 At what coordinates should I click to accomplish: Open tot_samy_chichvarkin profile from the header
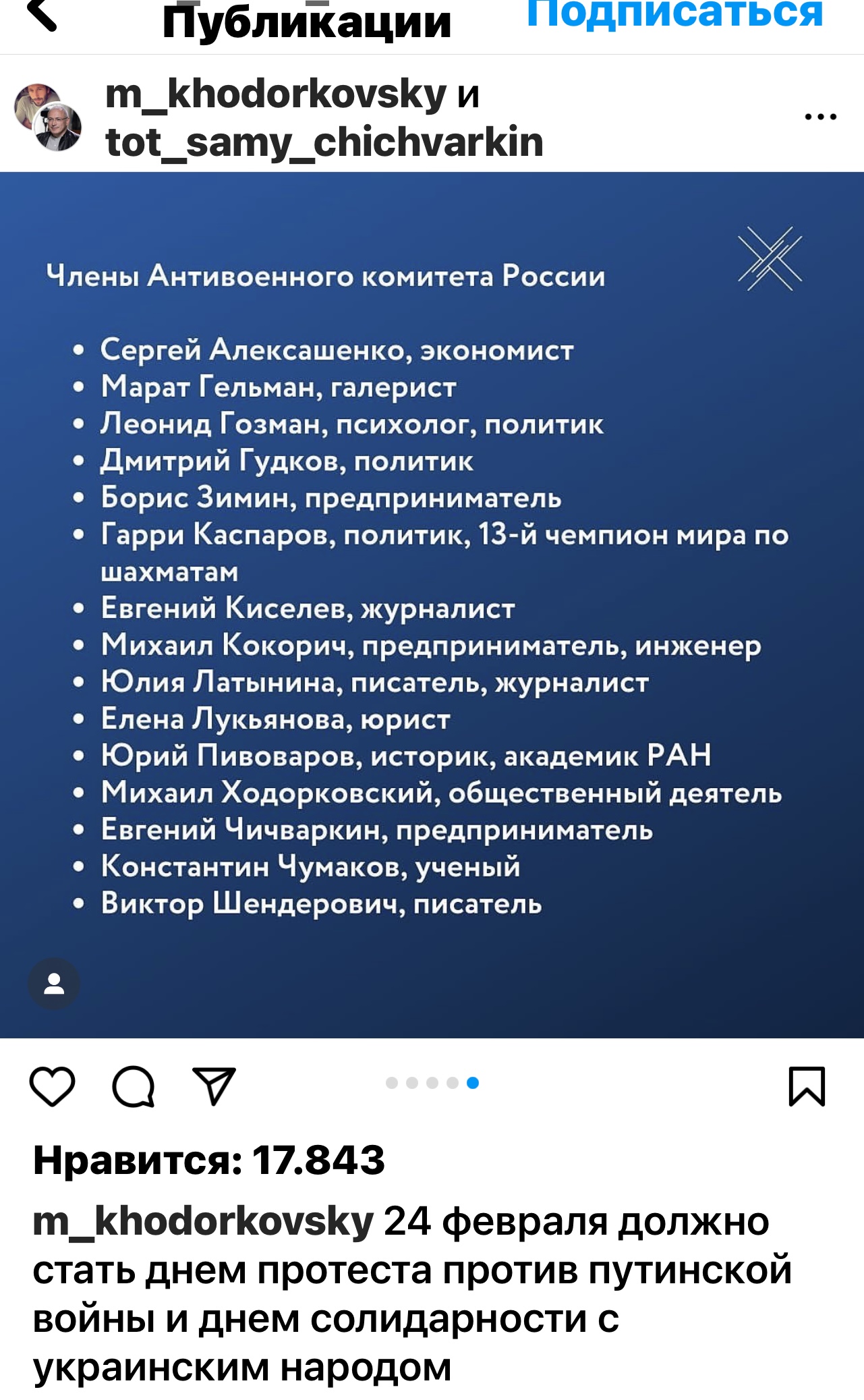pyautogui.click(x=324, y=142)
